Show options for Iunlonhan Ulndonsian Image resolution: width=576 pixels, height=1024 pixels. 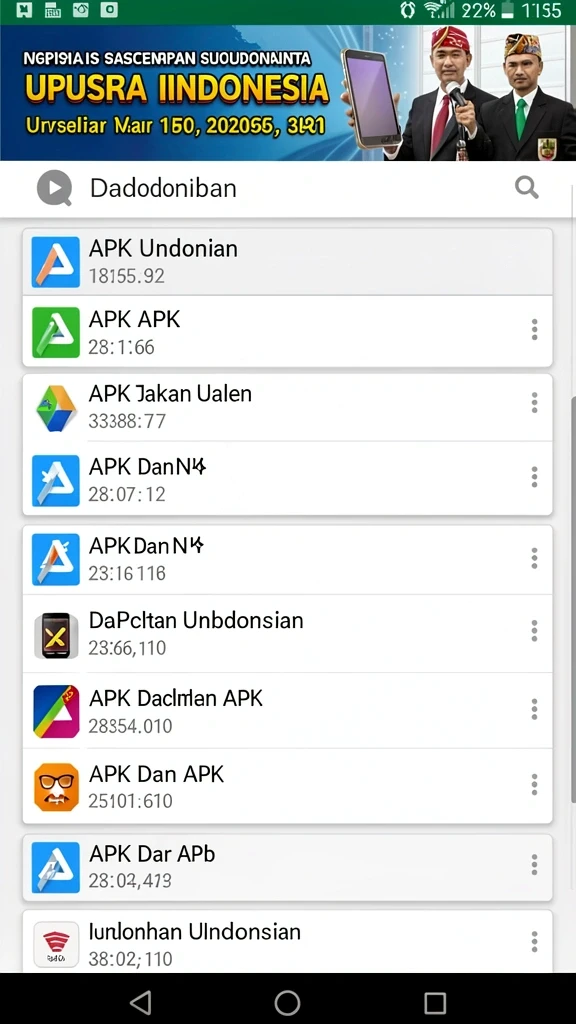534,942
